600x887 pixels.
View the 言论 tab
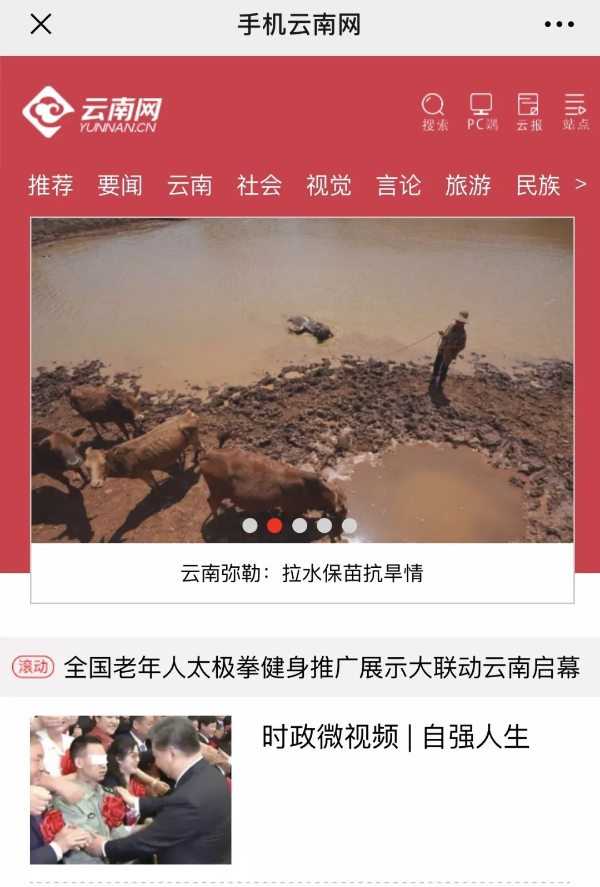[x=398, y=185]
